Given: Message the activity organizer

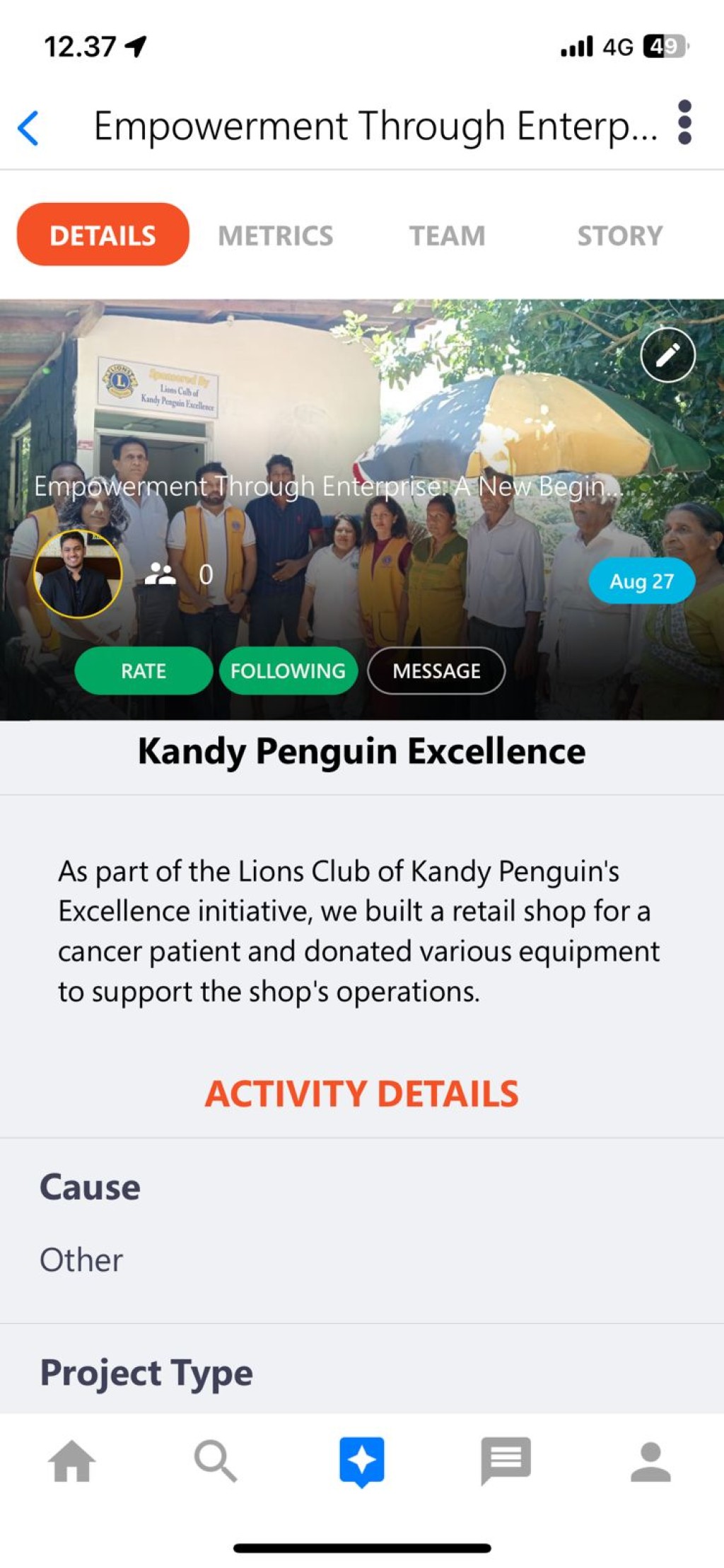Looking at the screenshot, I should 436,670.
